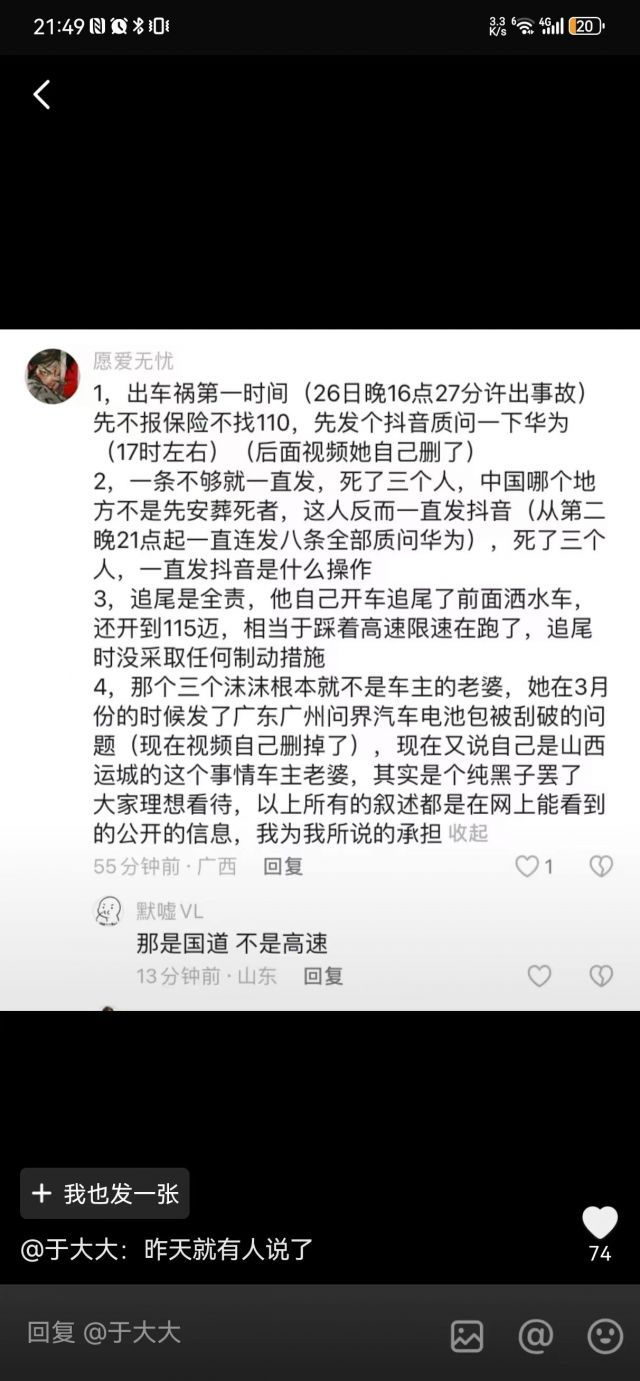Tap the 我也发一张 button
This screenshot has height=1381, width=640.
pyautogui.click(x=105, y=1193)
